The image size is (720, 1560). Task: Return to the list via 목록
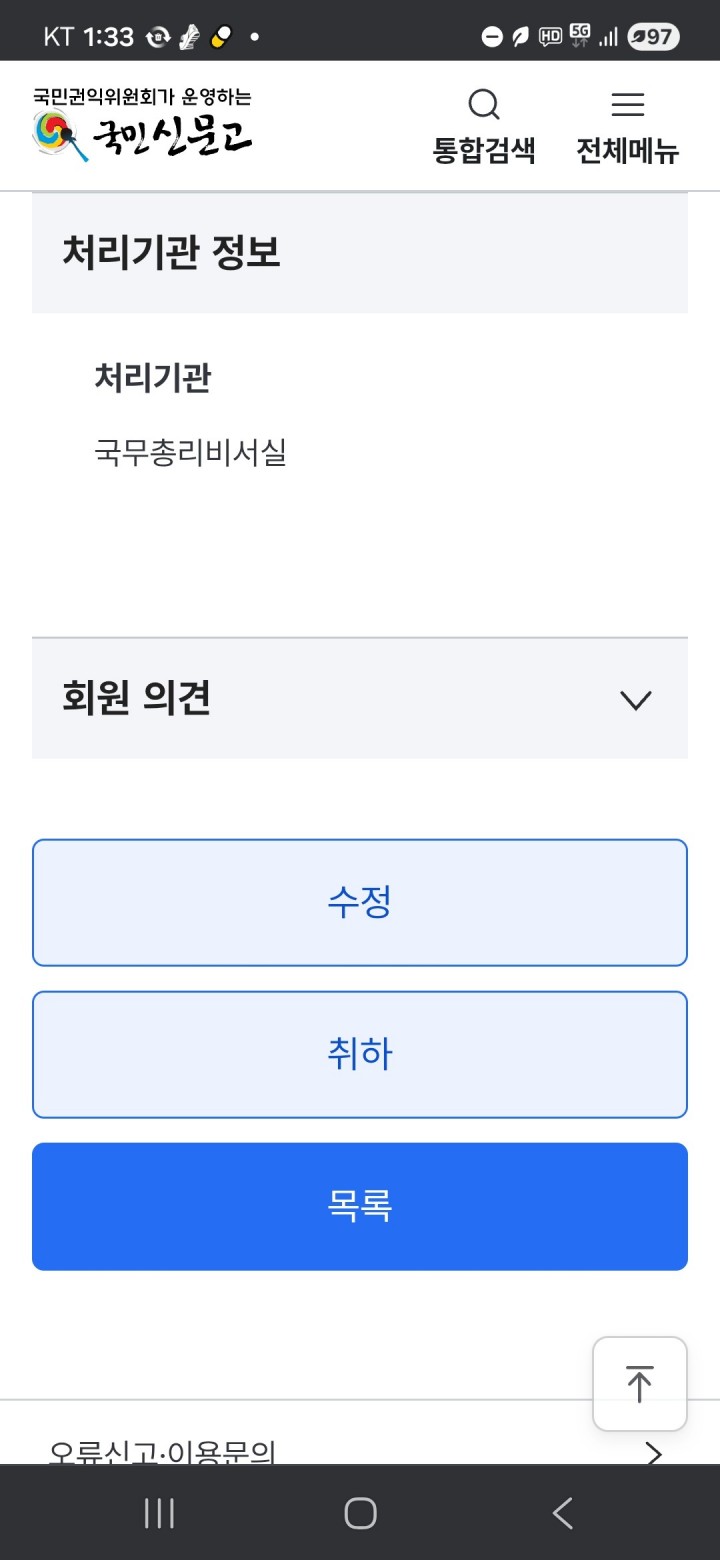(360, 1207)
